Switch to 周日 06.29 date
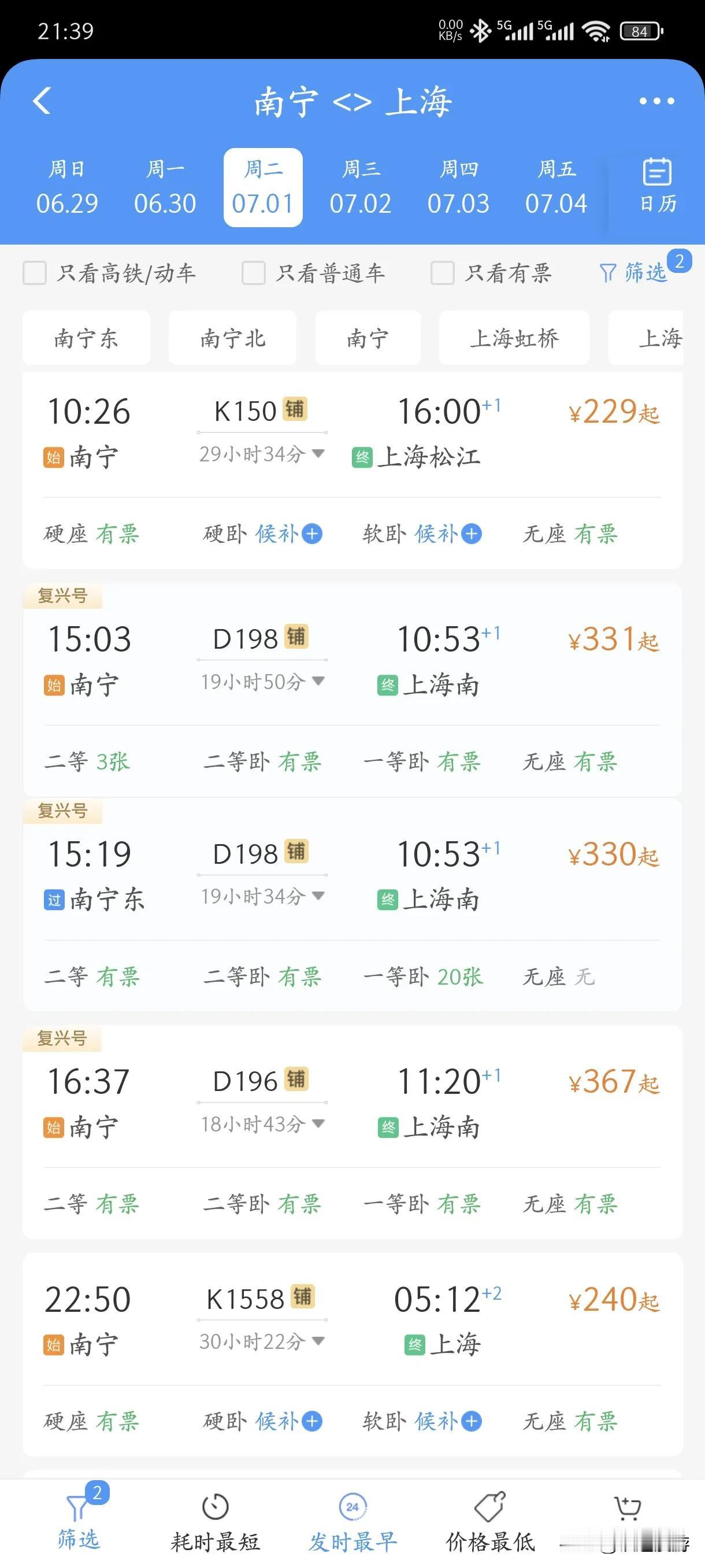 67,187
